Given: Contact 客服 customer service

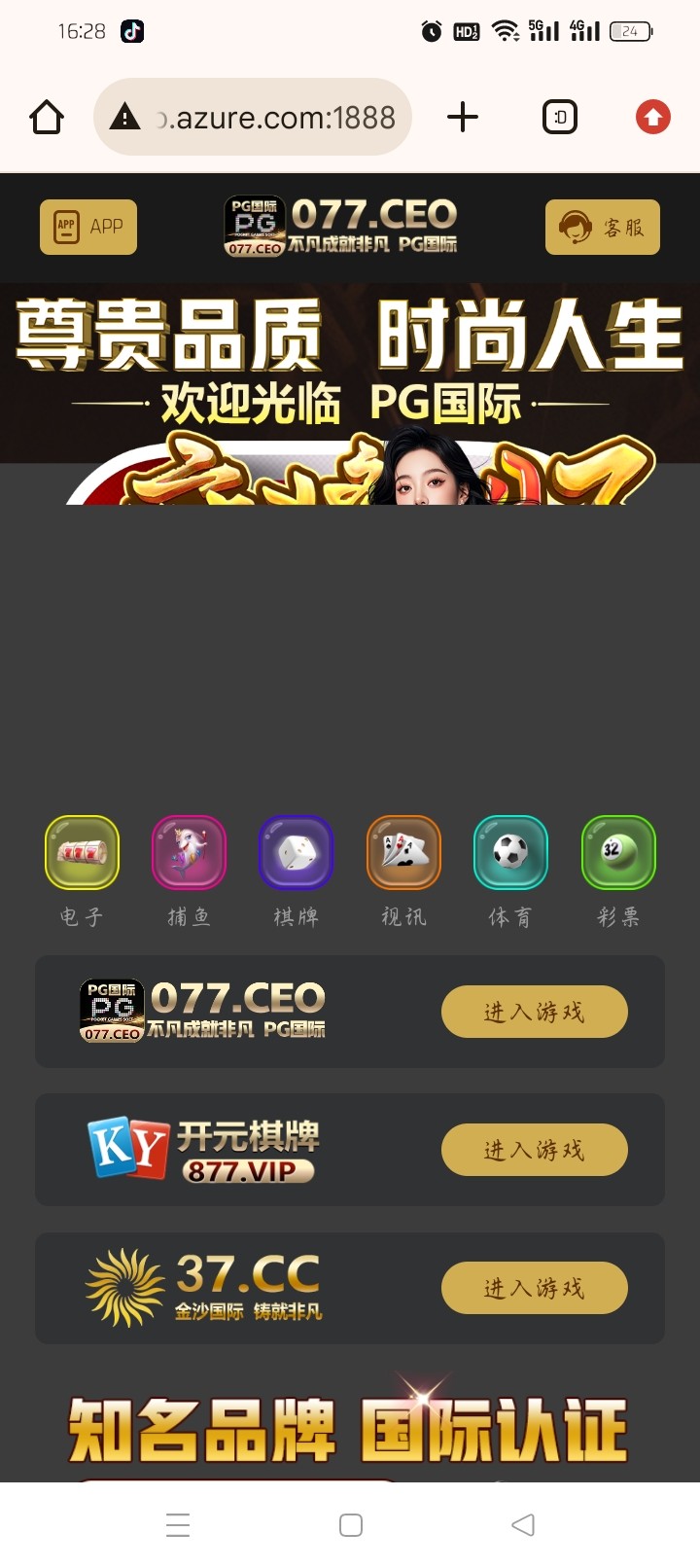Looking at the screenshot, I should 602,227.
